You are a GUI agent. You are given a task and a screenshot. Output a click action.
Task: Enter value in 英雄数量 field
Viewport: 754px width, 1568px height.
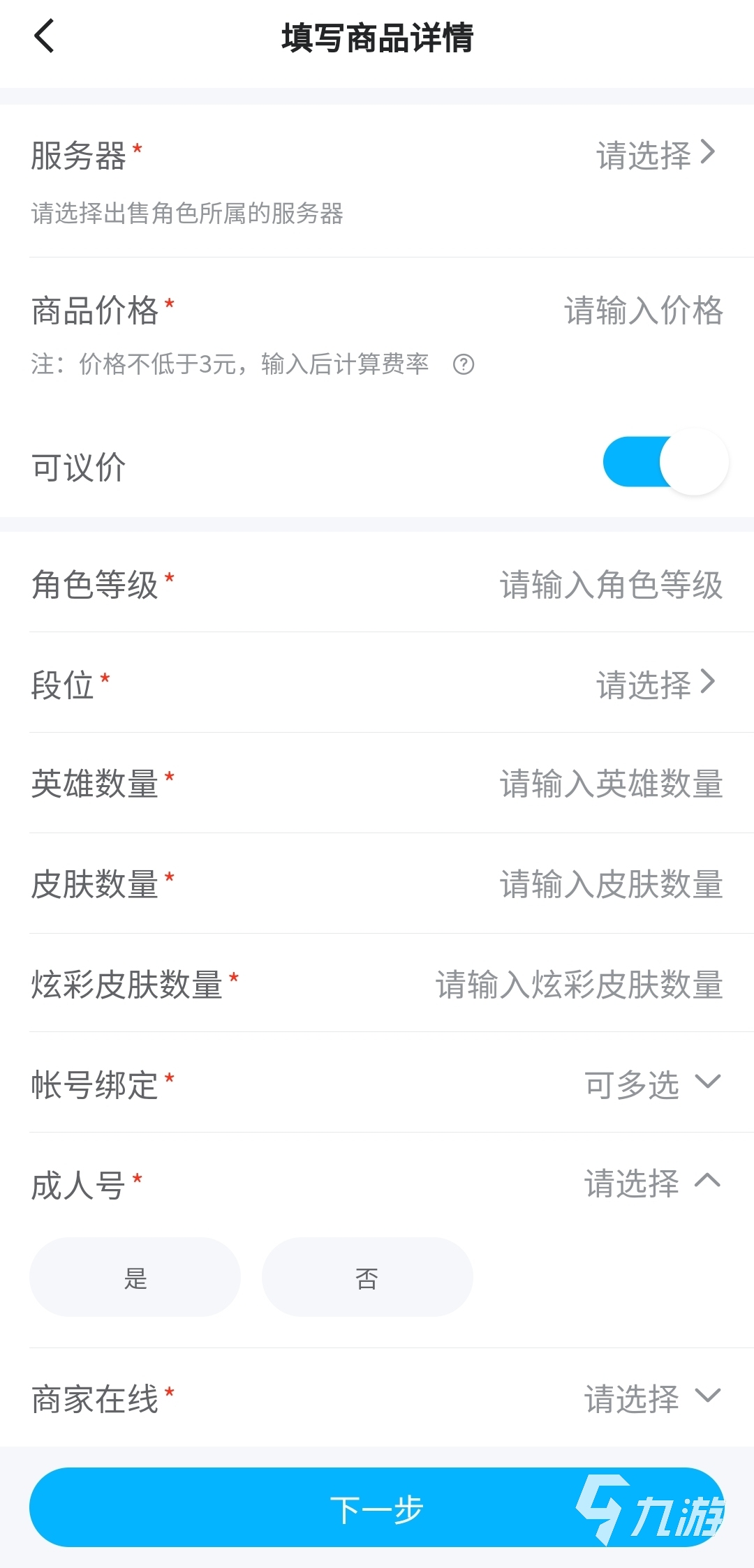click(610, 784)
